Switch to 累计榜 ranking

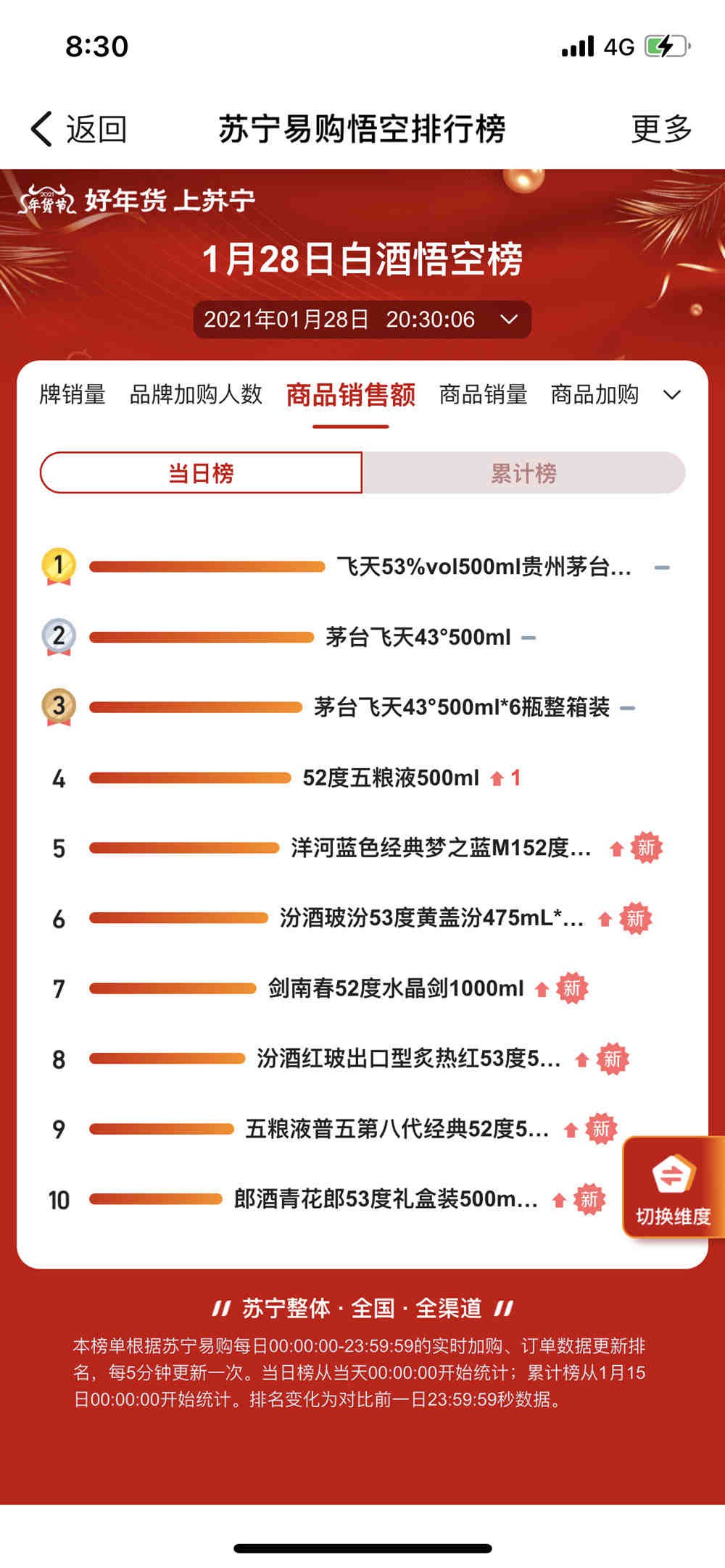pos(523,473)
